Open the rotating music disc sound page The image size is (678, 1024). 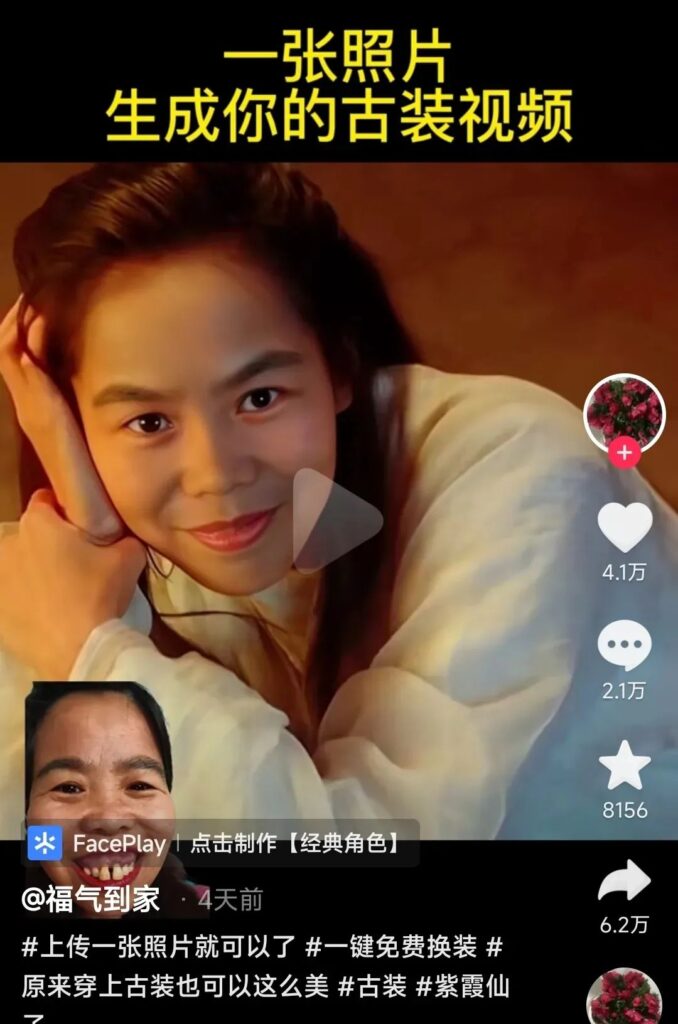pos(625,997)
